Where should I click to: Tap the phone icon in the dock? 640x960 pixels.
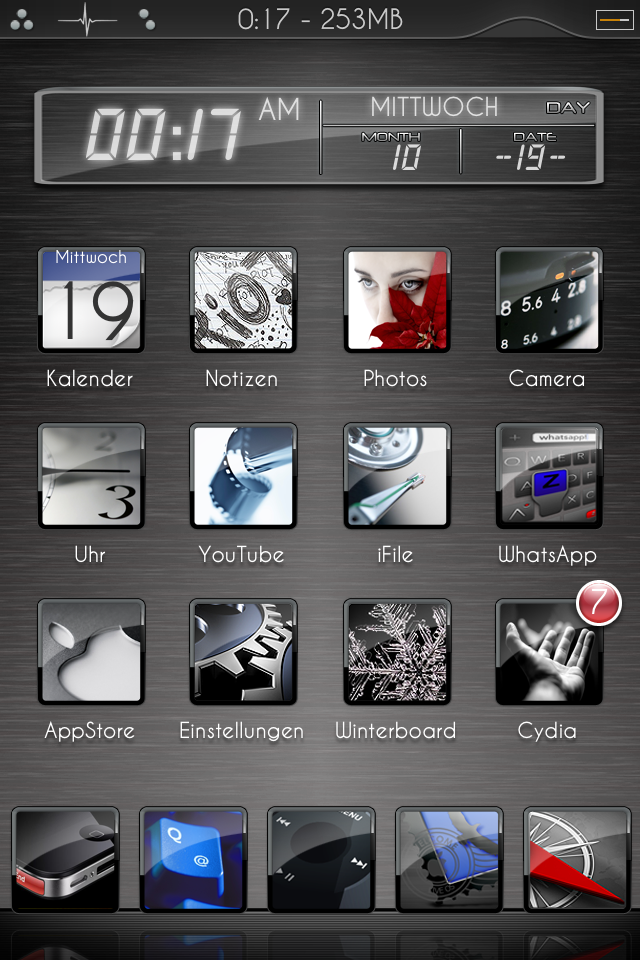point(65,860)
